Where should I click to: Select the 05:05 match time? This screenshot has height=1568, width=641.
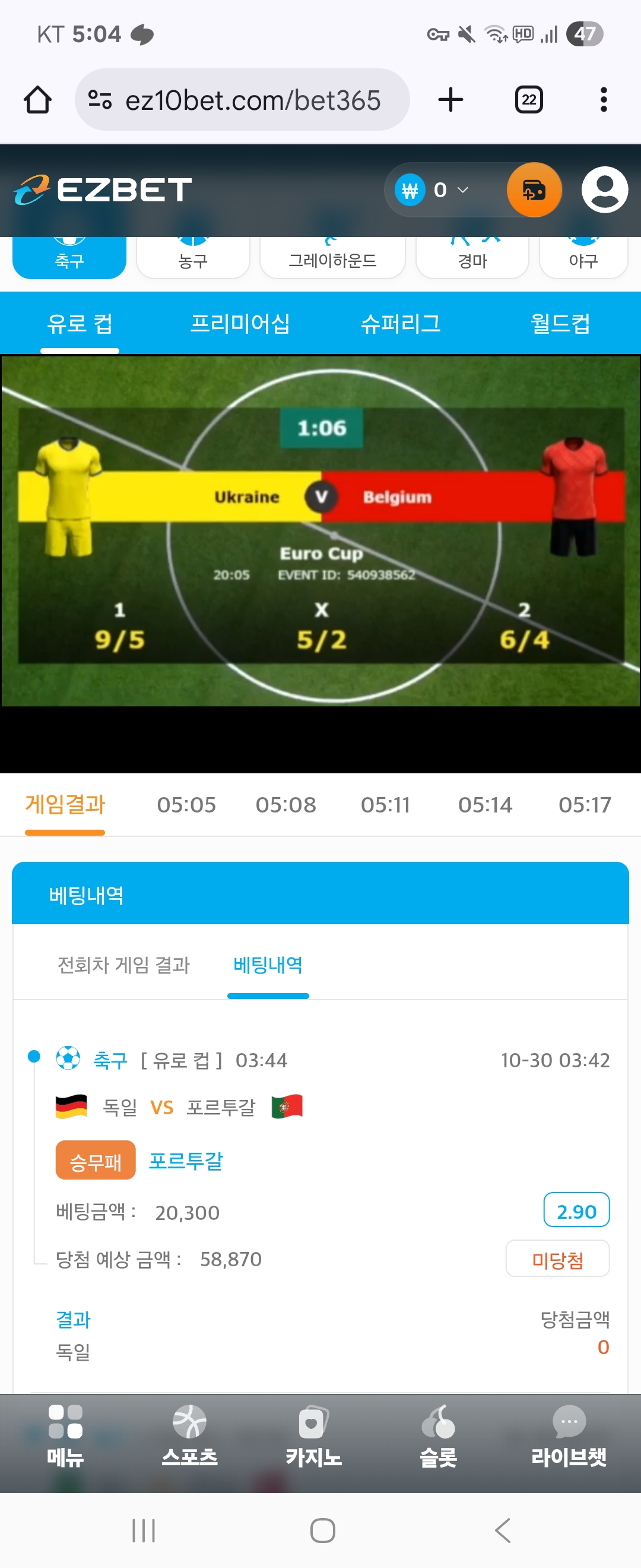(x=186, y=805)
